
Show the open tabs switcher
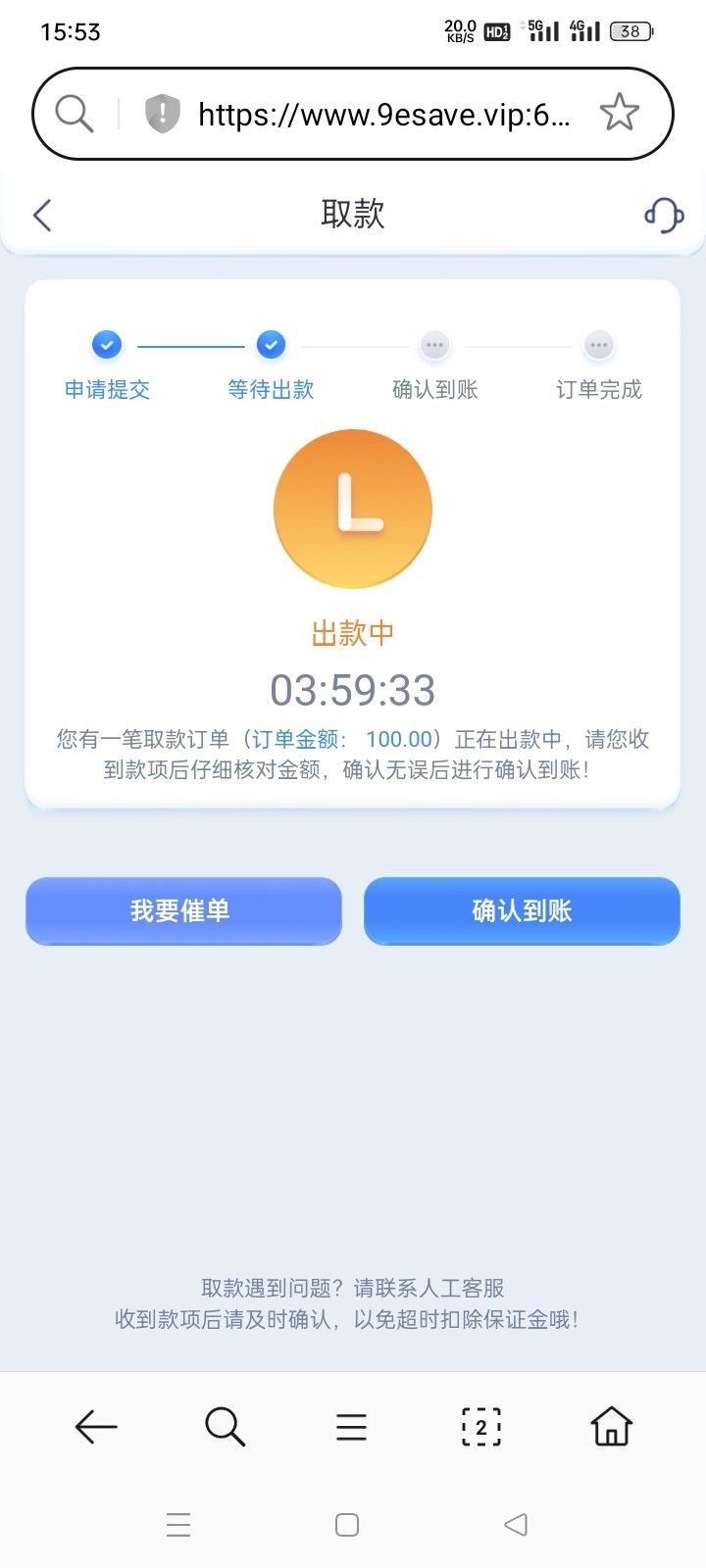pos(480,1427)
